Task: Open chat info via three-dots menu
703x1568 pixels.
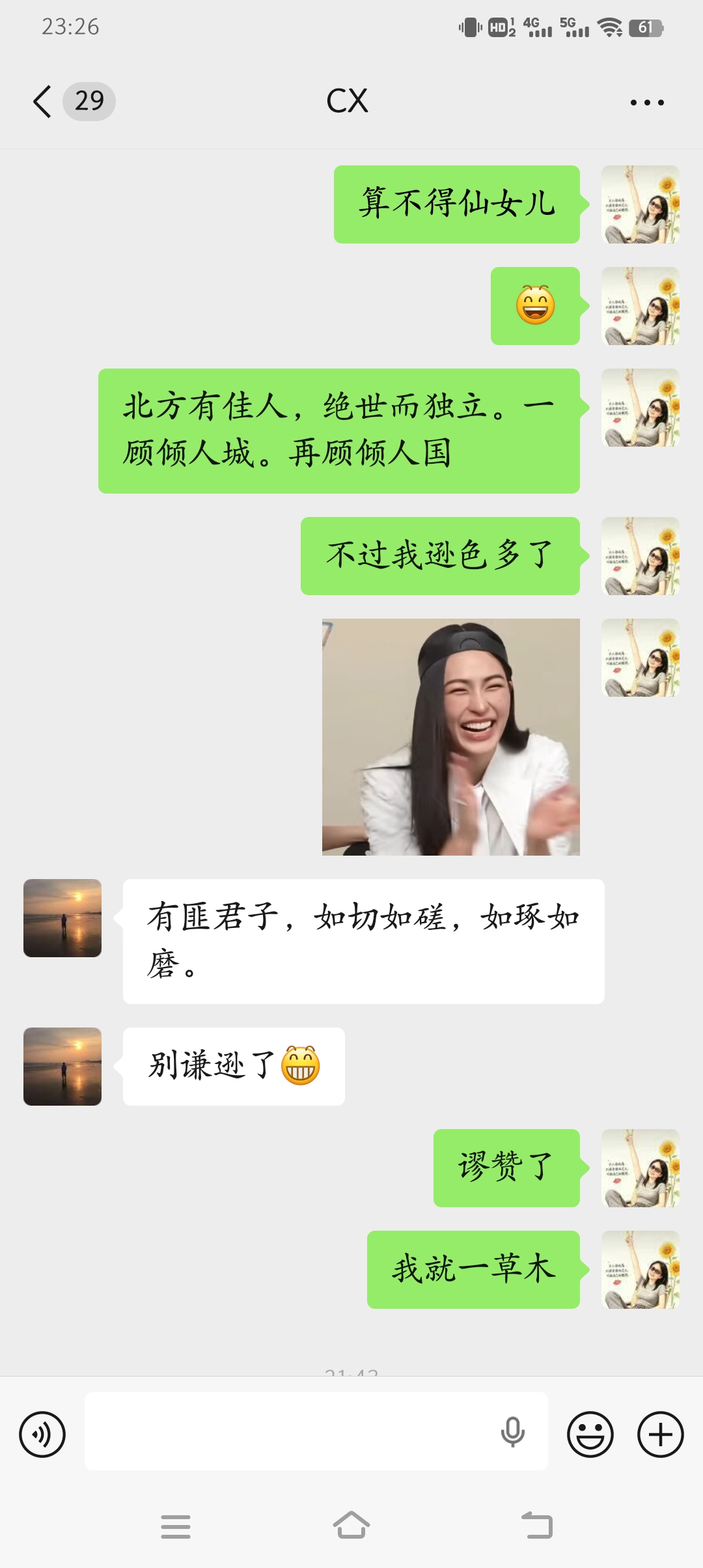Action: (647, 102)
